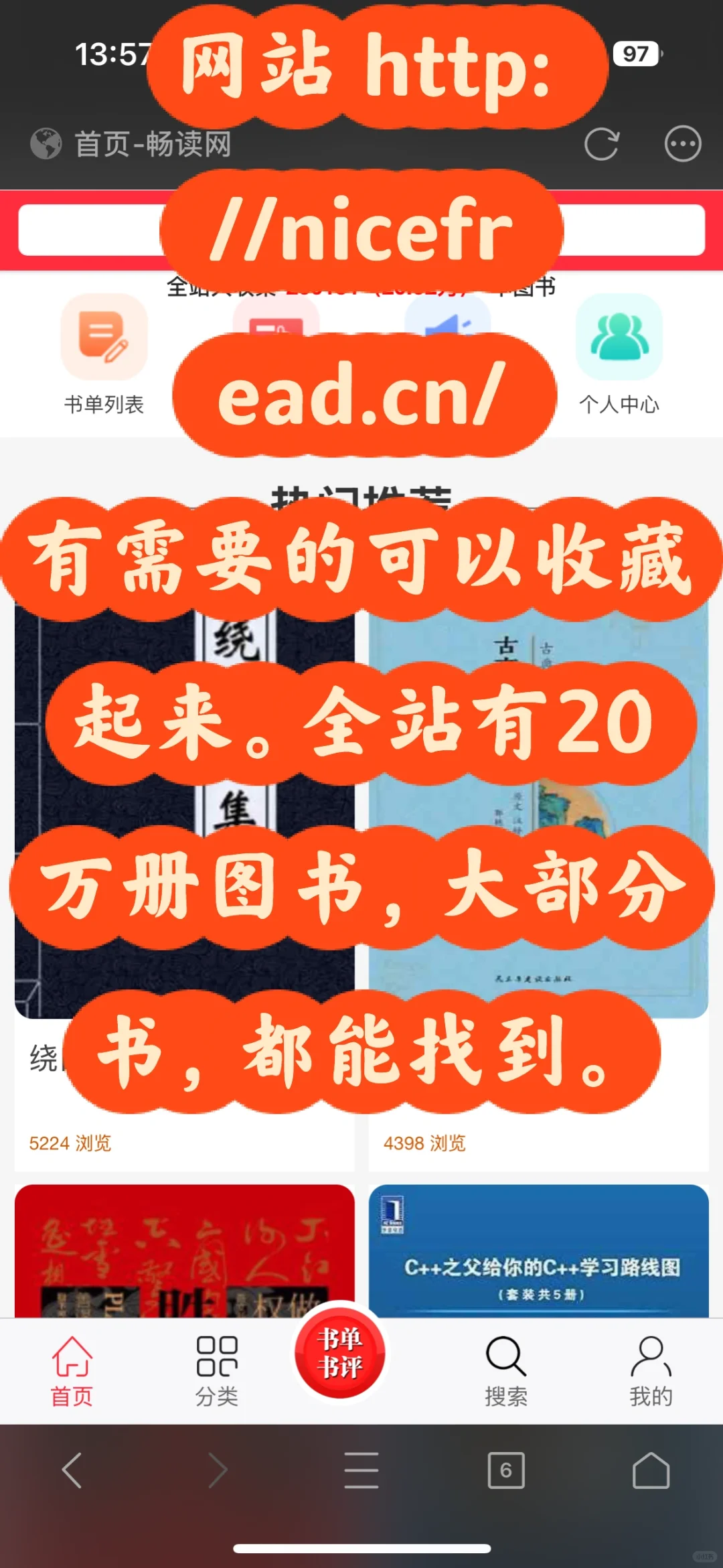Image resolution: width=723 pixels, height=1568 pixels.
Task: Go back using the browser's back arrow
Action: pos(72,1470)
